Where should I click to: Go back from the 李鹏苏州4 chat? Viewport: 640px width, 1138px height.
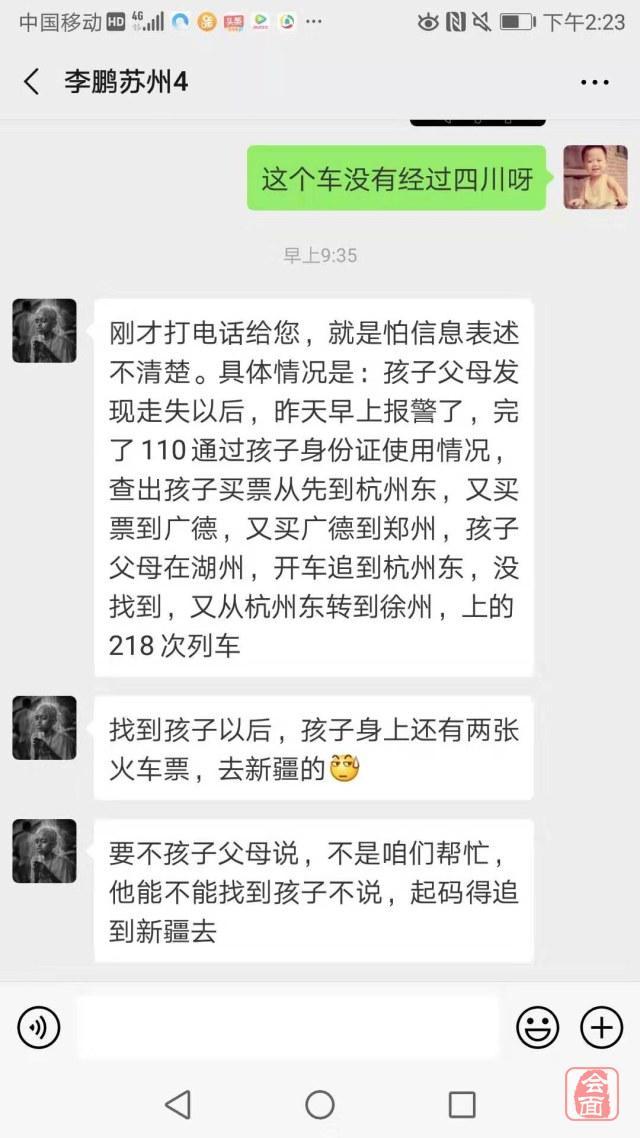(32, 82)
